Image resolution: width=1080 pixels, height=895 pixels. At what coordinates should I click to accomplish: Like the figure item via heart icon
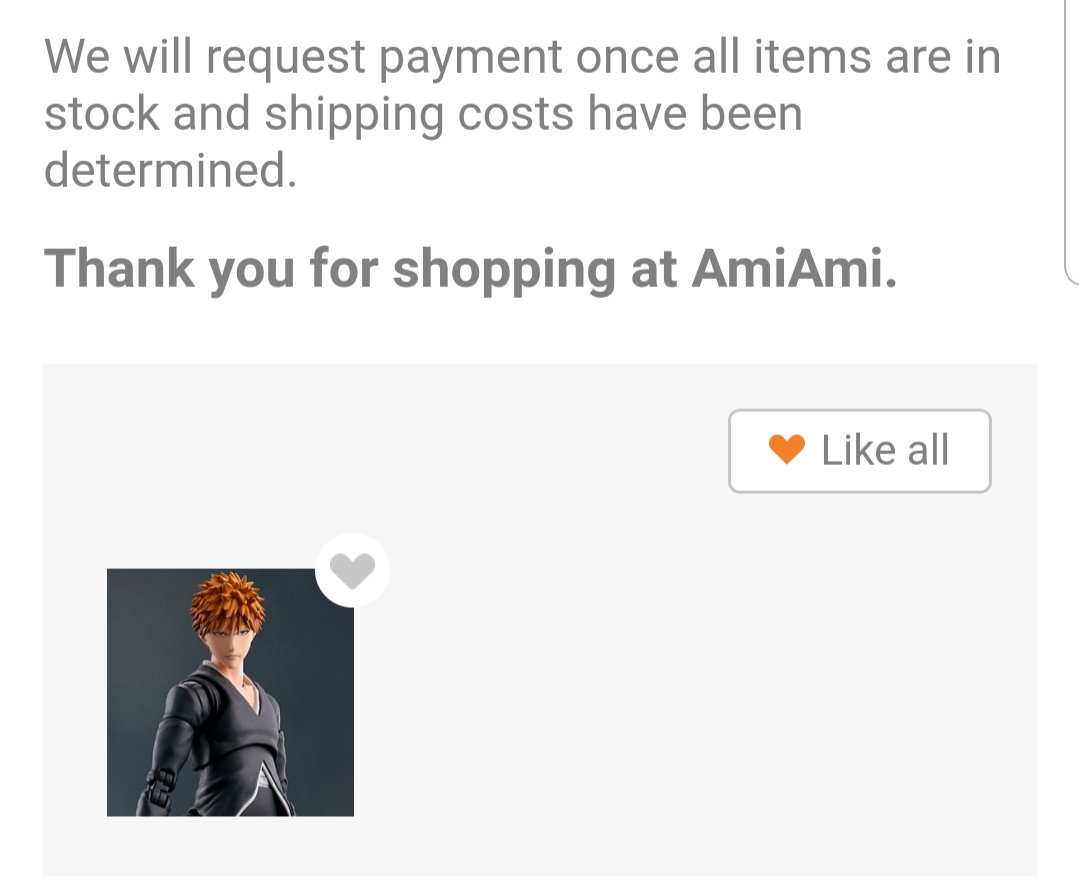pyautogui.click(x=352, y=570)
